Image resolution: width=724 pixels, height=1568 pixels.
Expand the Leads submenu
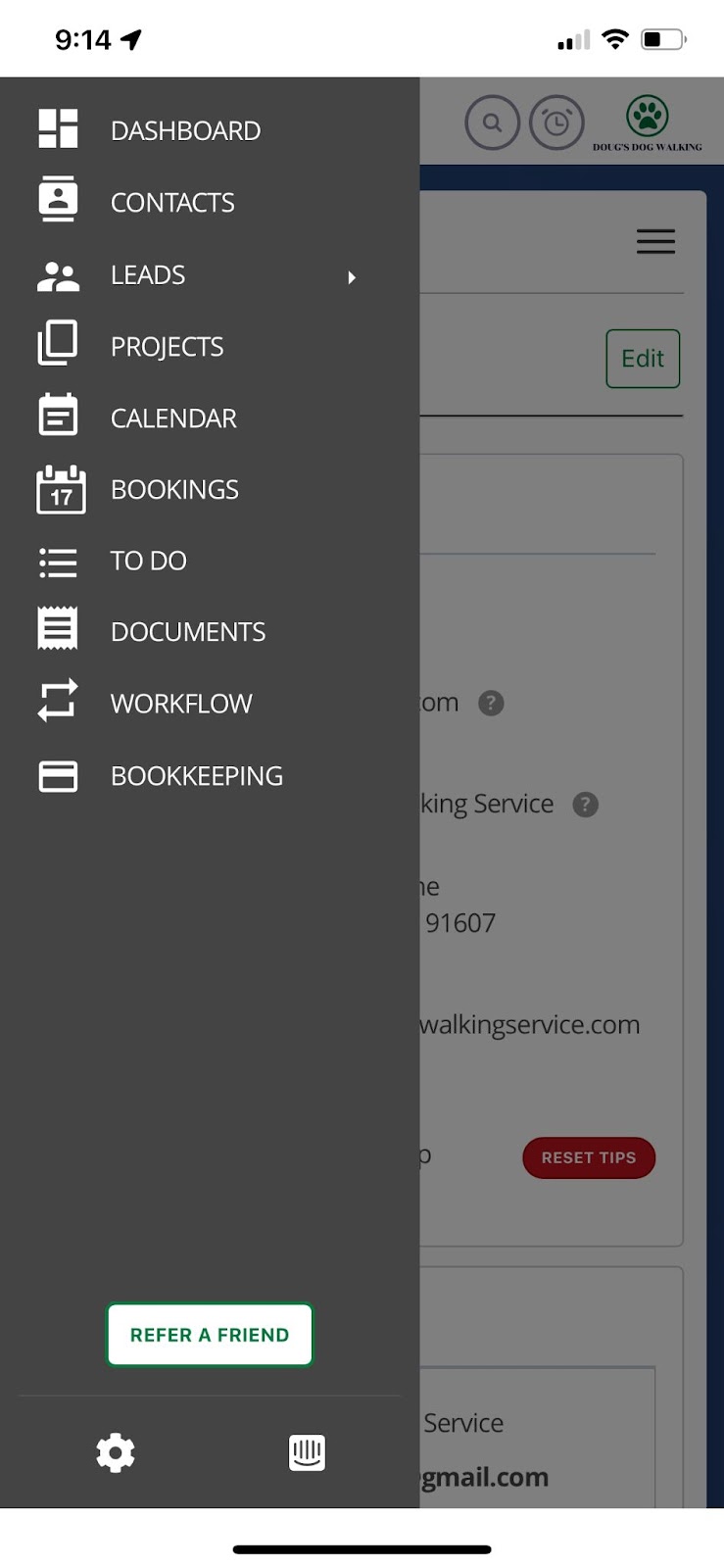pos(352,277)
